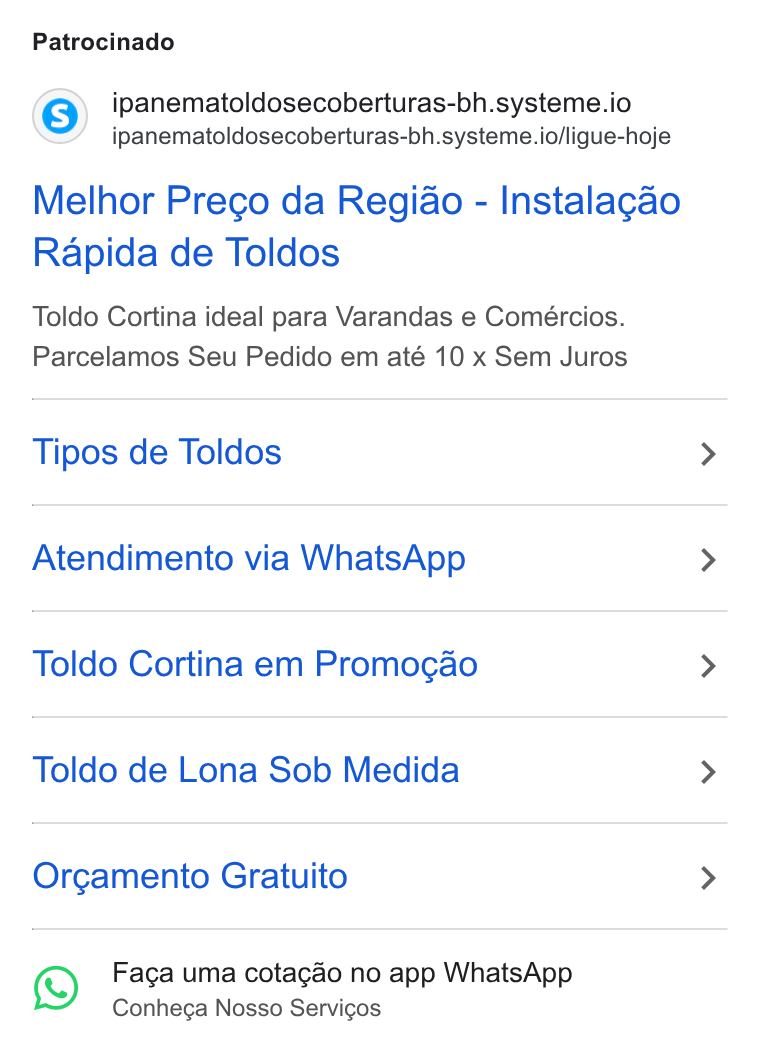Viewport: 760px width, 1046px height.
Task: Open Toldo Cortina em Promoção
Action: click(380, 664)
